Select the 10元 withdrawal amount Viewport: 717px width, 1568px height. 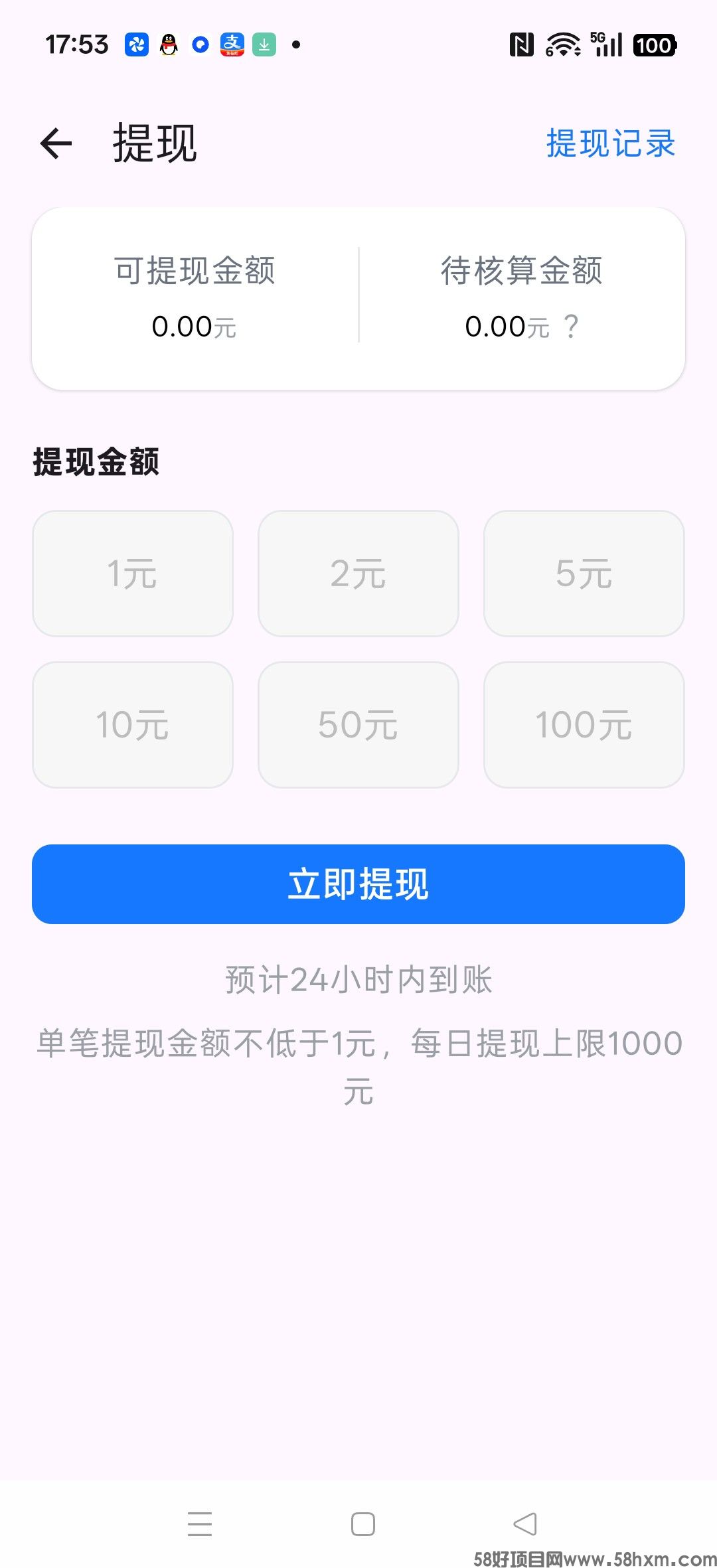132,724
